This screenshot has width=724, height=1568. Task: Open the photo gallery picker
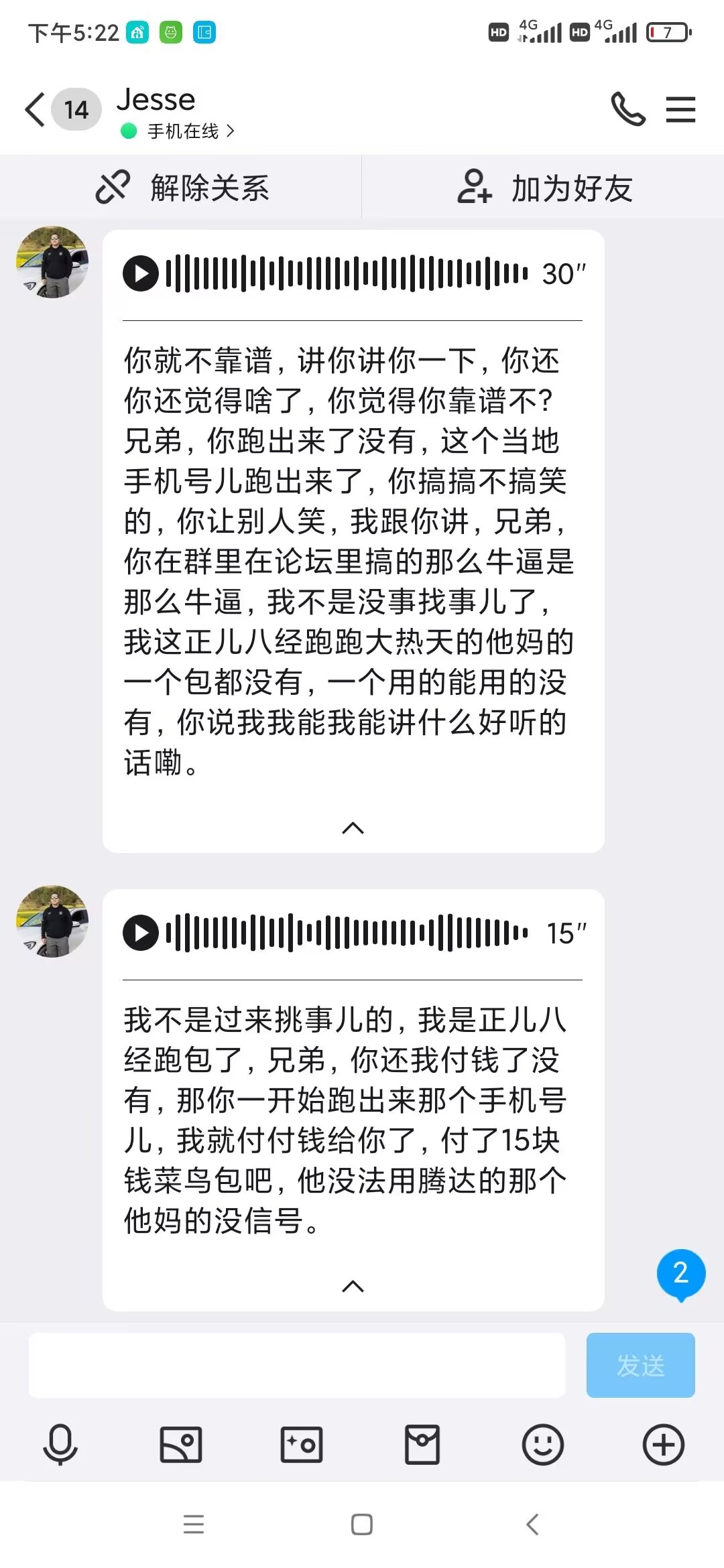[x=181, y=1444]
